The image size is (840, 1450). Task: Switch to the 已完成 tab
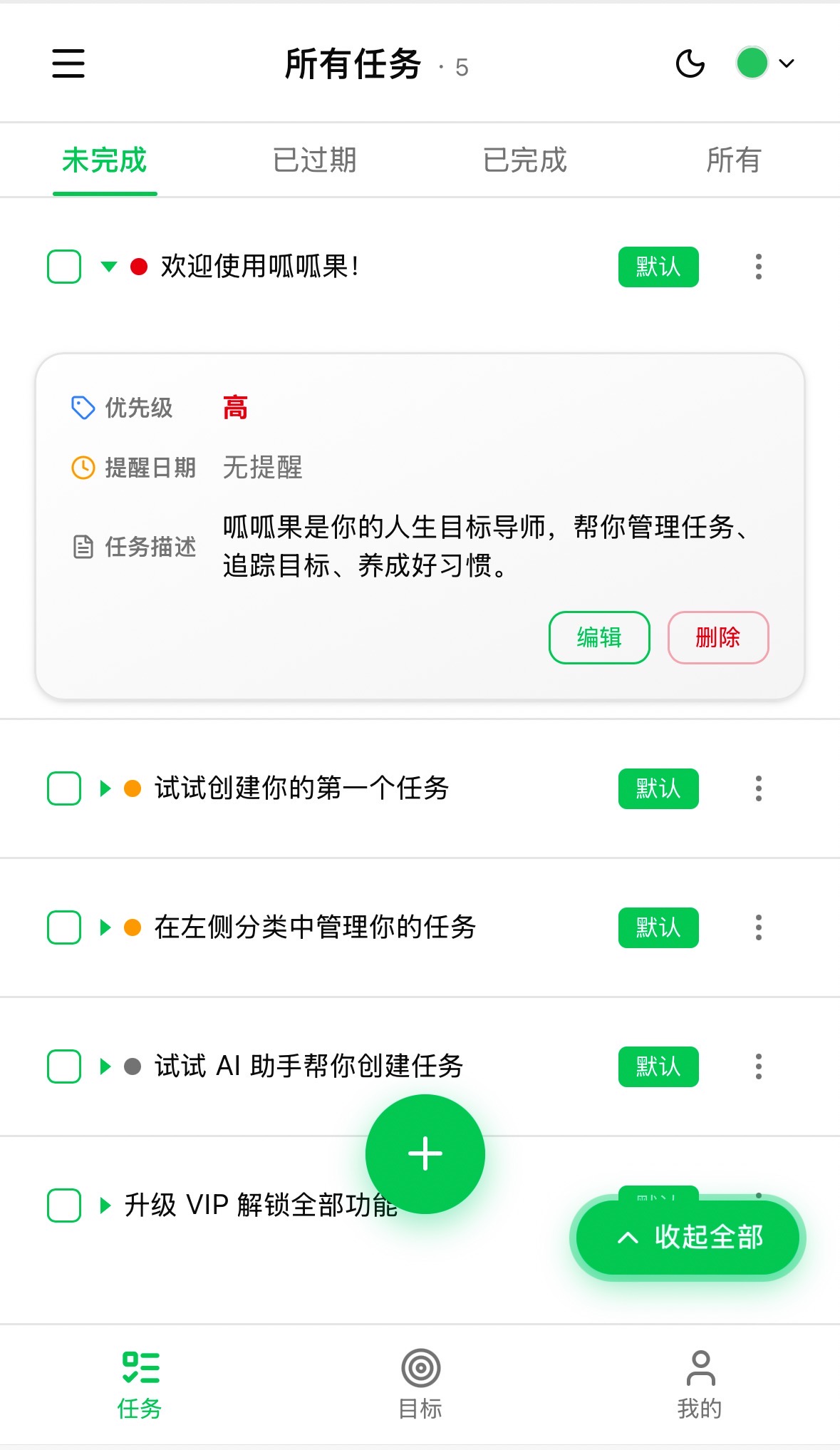coord(524,160)
